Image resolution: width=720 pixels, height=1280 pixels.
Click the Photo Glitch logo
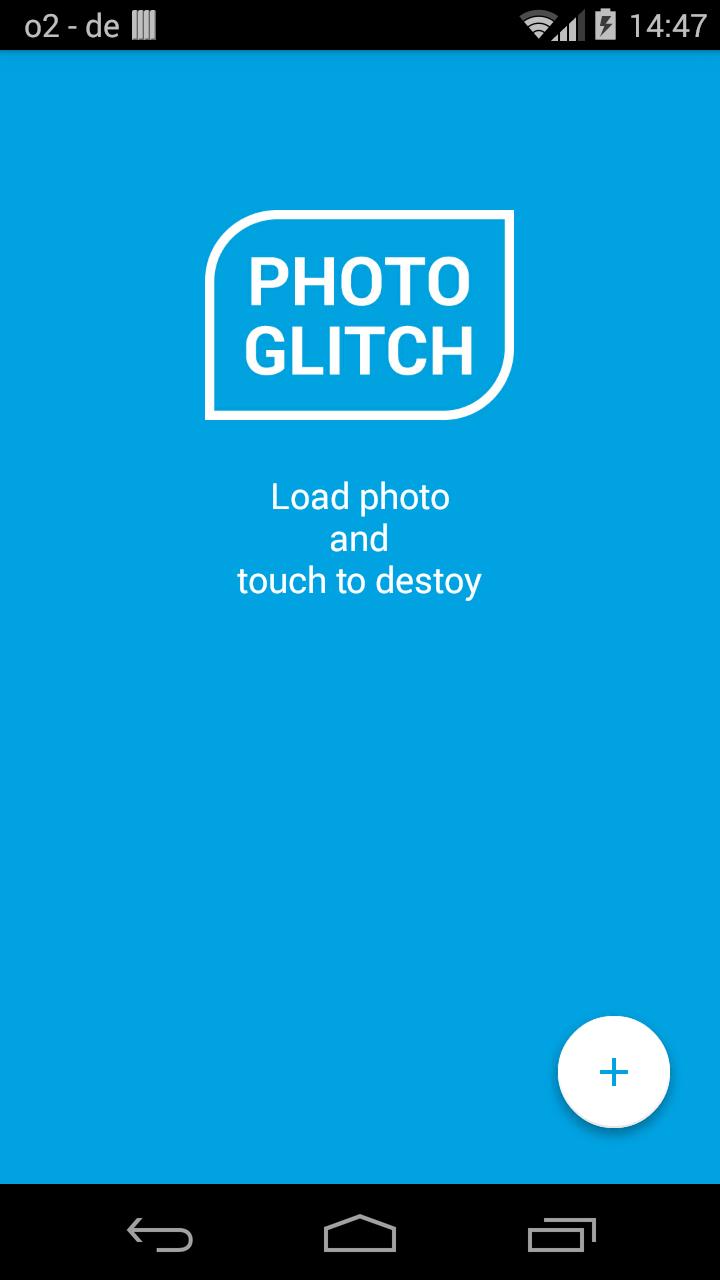click(x=358, y=313)
